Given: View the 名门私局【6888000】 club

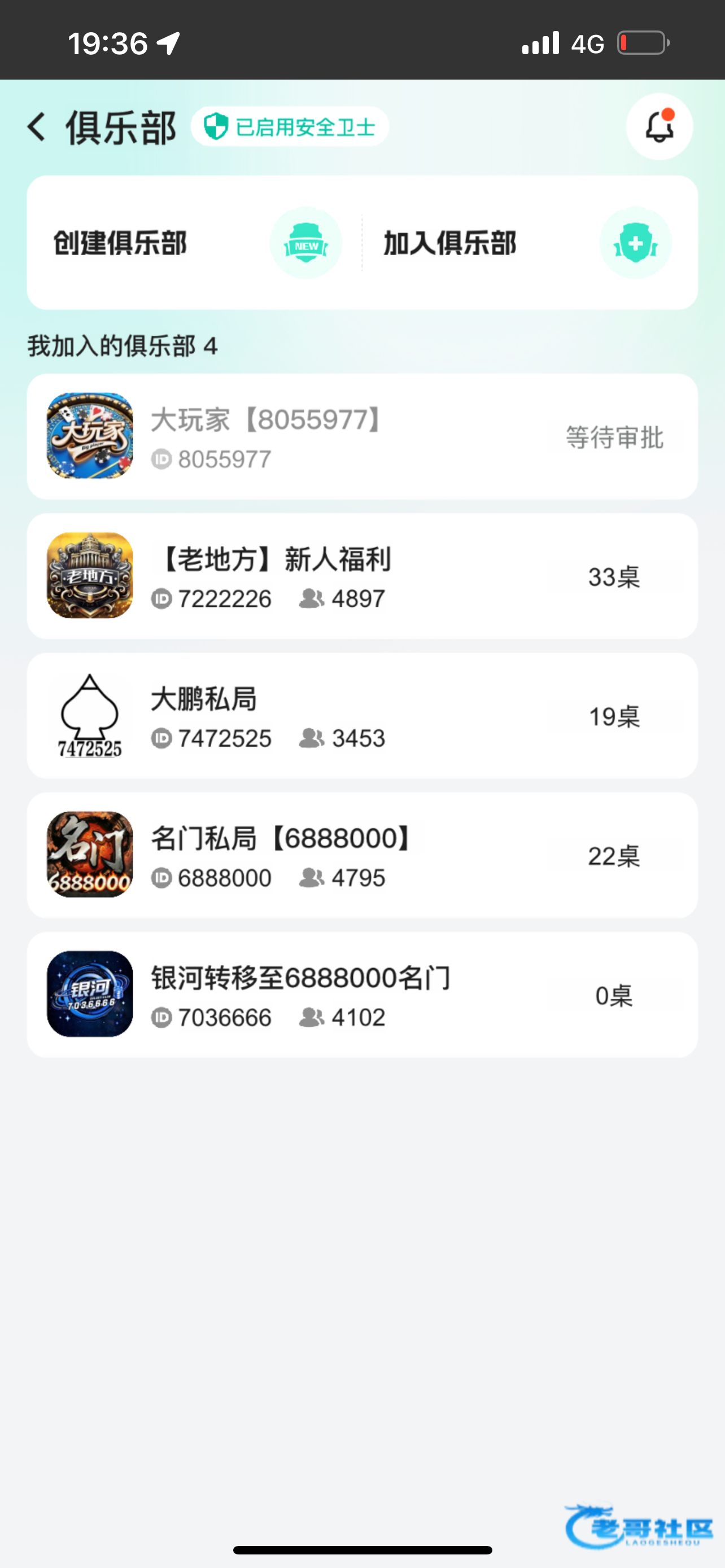Looking at the screenshot, I should pos(362,855).
